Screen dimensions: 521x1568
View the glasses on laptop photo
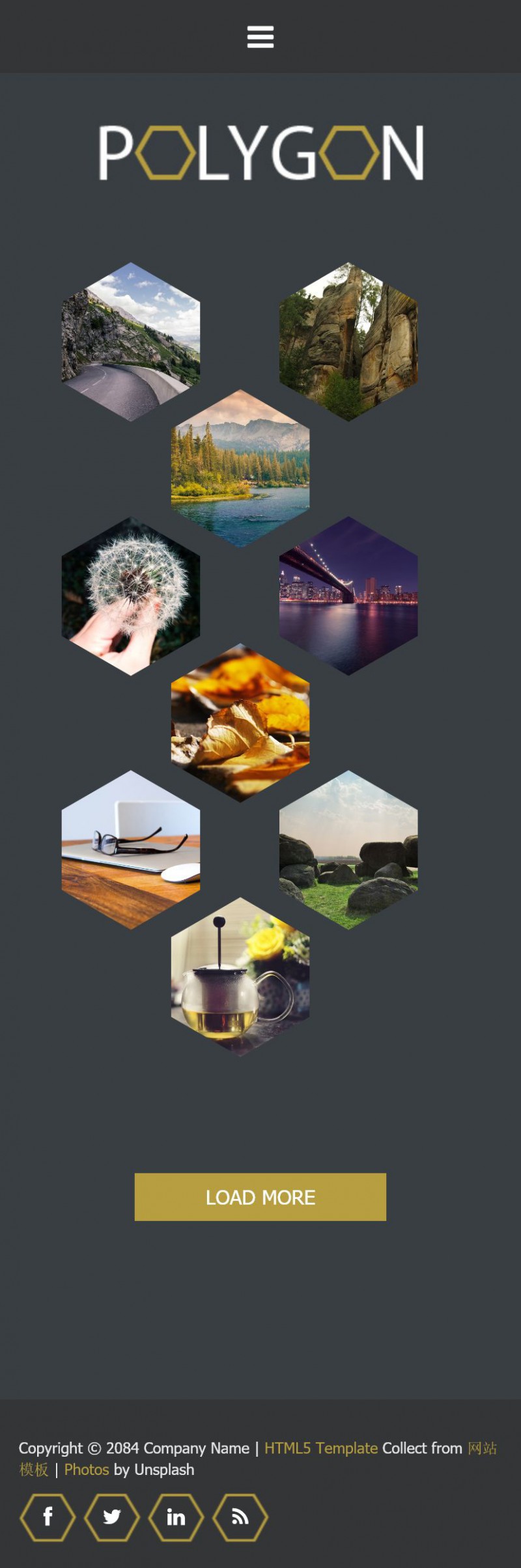click(x=130, y=849)
